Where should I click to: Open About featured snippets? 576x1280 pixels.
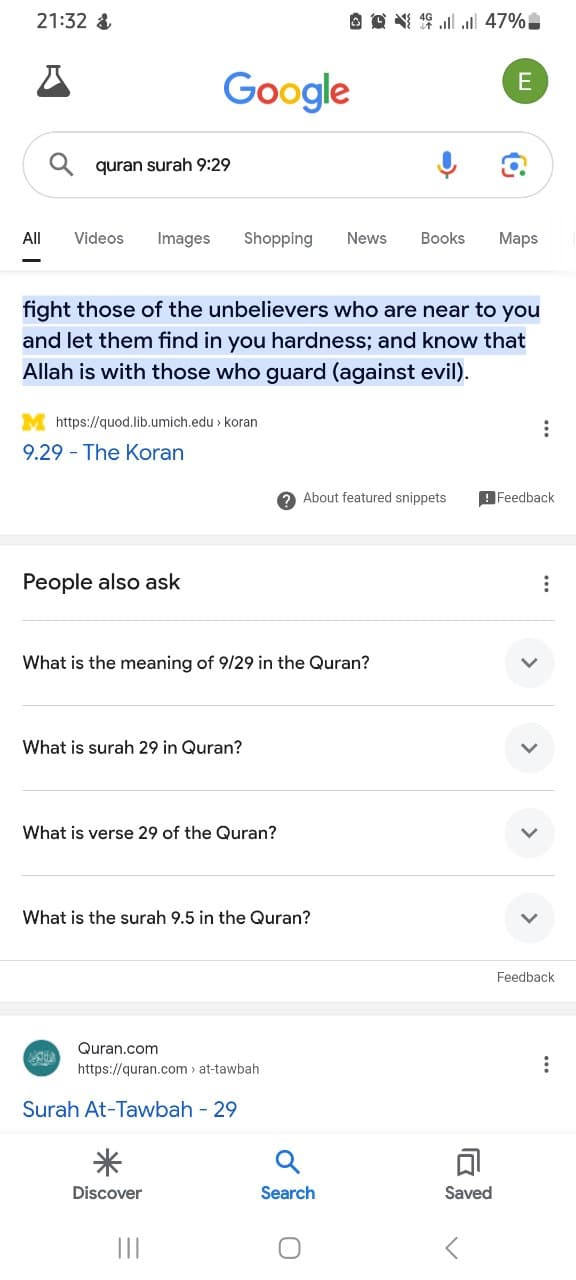(x=362, y=499)
